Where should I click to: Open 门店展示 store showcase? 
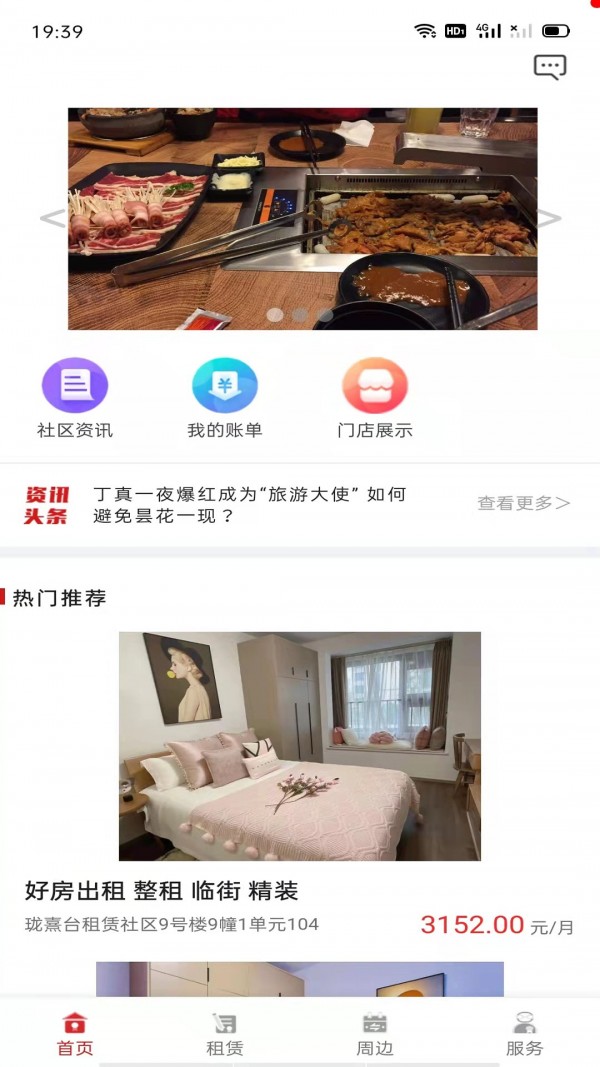pyautogui.click(x=375, y=398)
